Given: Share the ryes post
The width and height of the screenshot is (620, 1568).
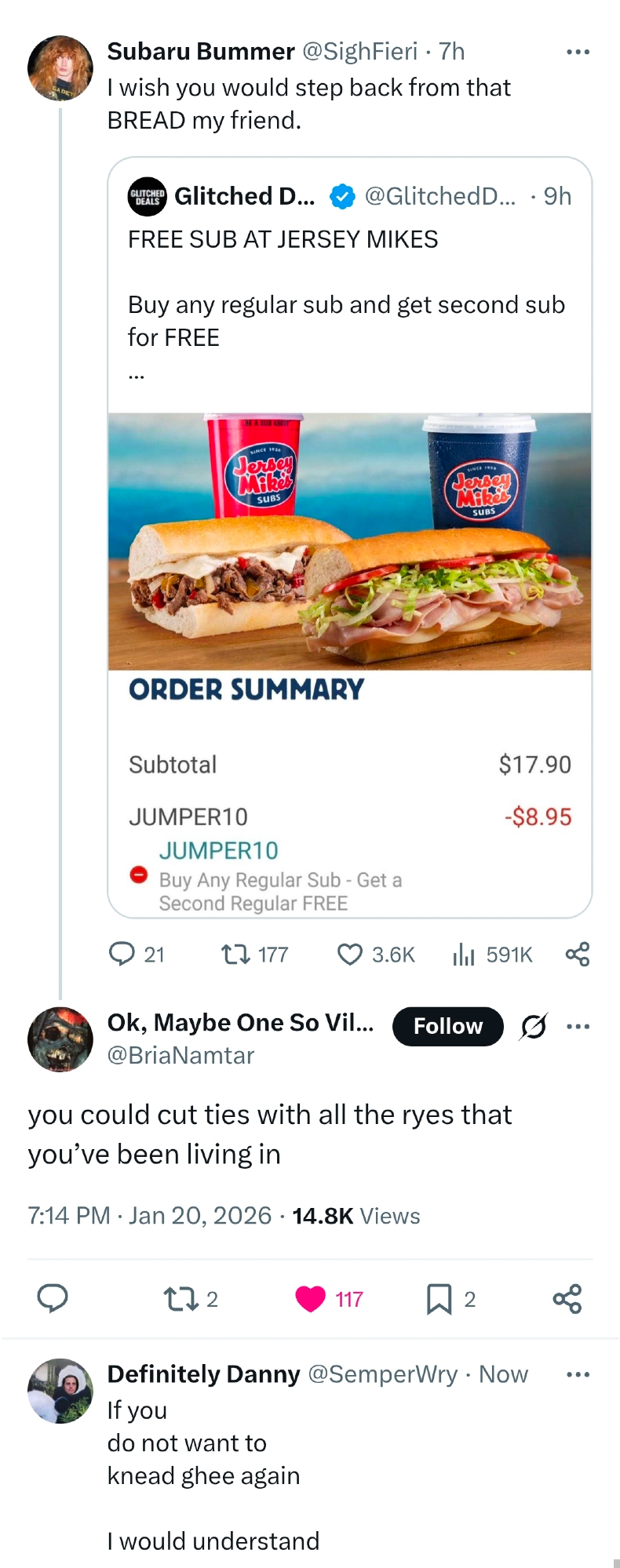Looking at the screenshot, I should click(x=567, y=1299).
